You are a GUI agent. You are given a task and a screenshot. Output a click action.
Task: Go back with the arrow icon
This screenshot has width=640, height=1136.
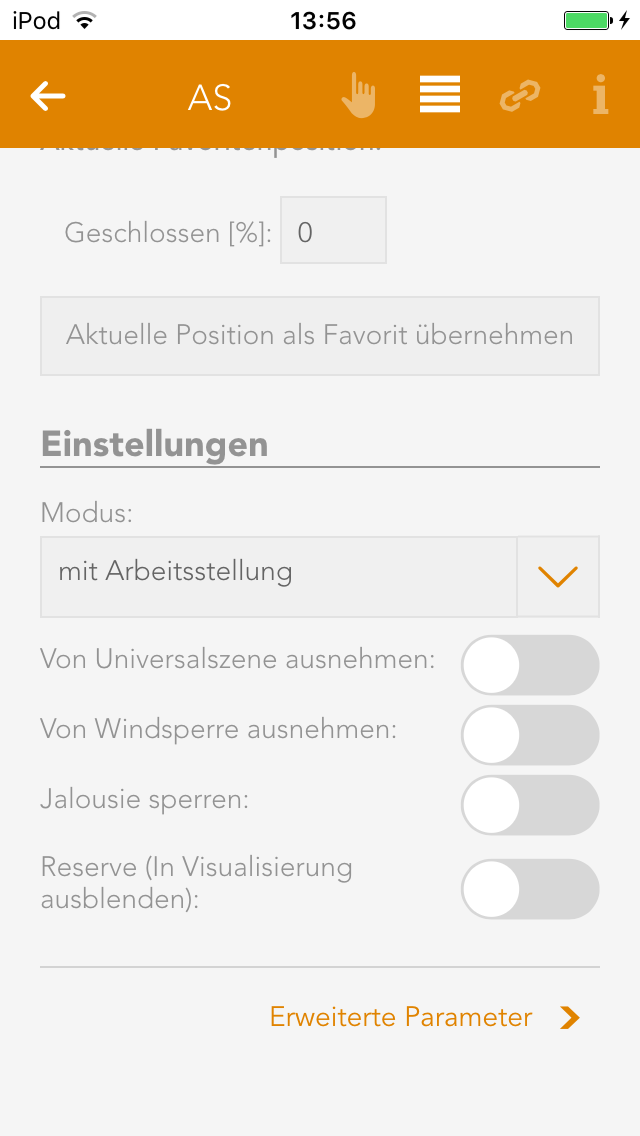point(48,97)
